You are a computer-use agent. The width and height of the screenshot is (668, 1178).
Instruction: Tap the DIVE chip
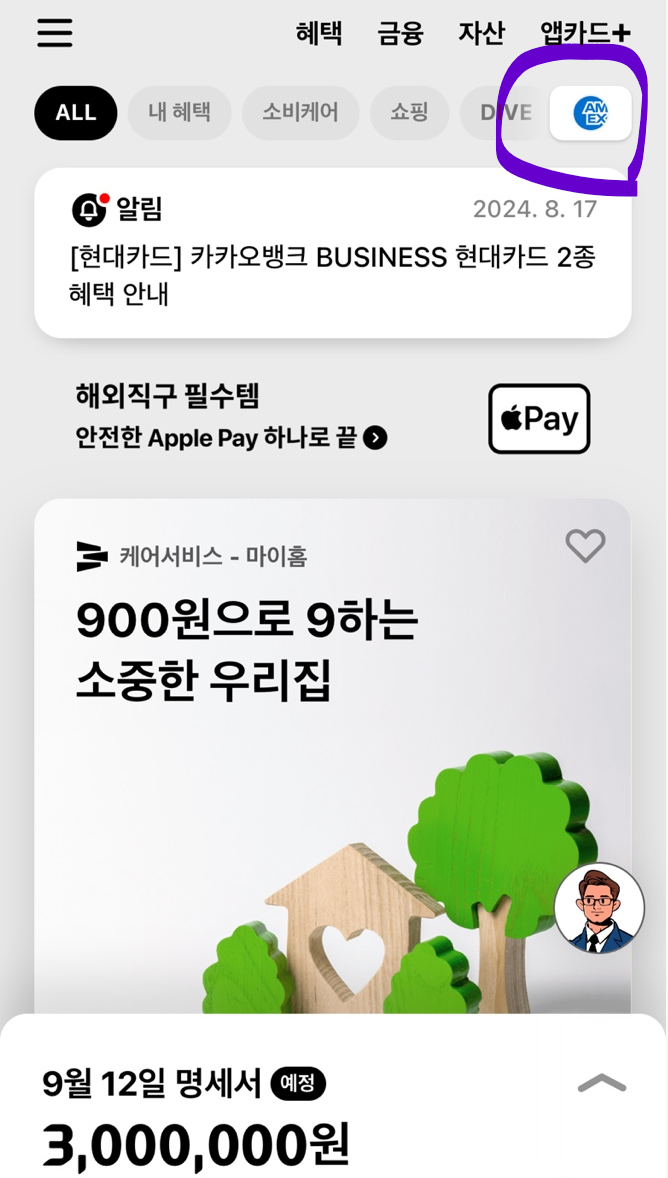tap(504, 113)
